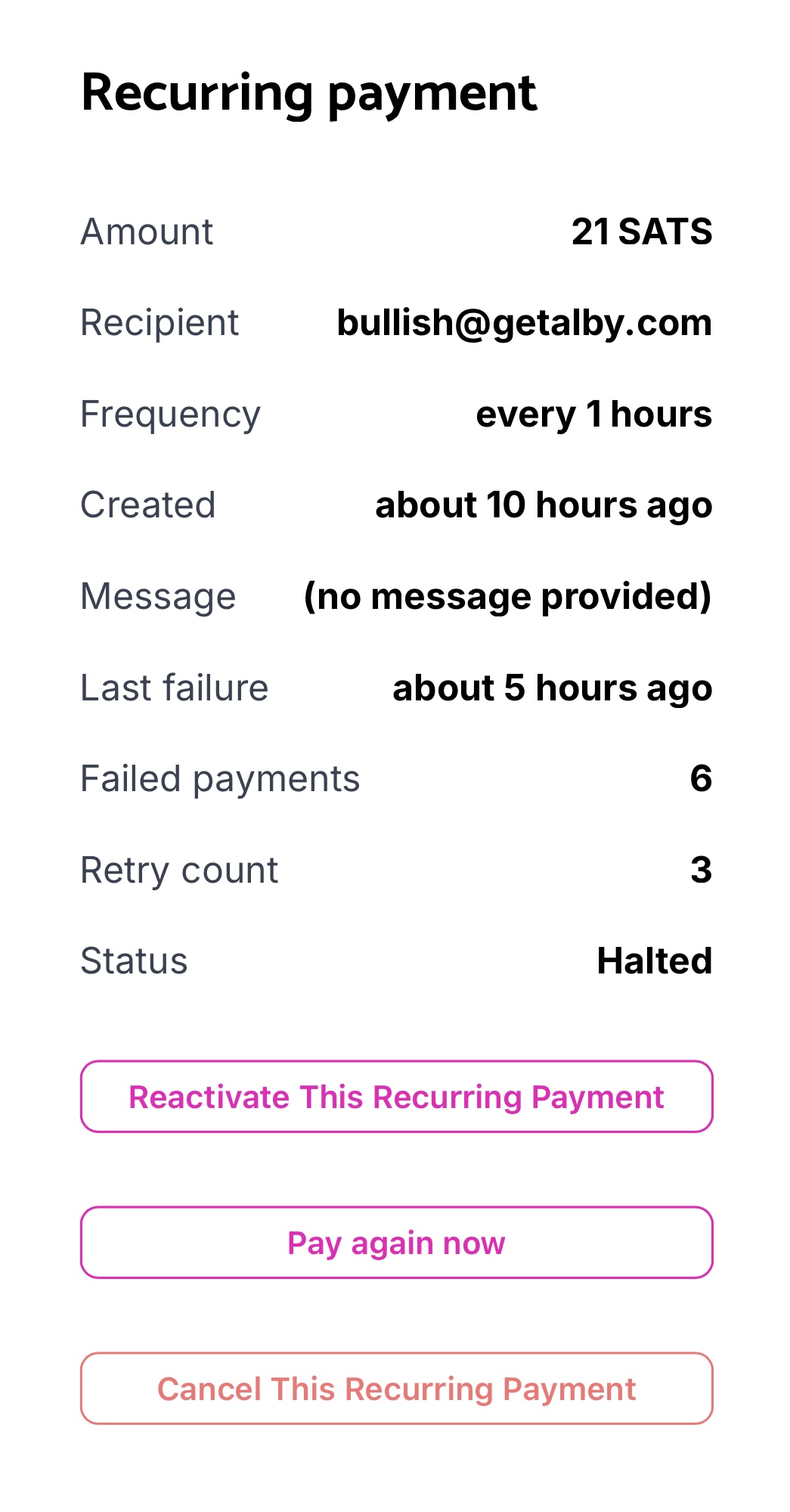Image resolution: width=790 pixels, height=1512 pixels.
Task: Reactivate this recurring payment
Action: 396,1096
